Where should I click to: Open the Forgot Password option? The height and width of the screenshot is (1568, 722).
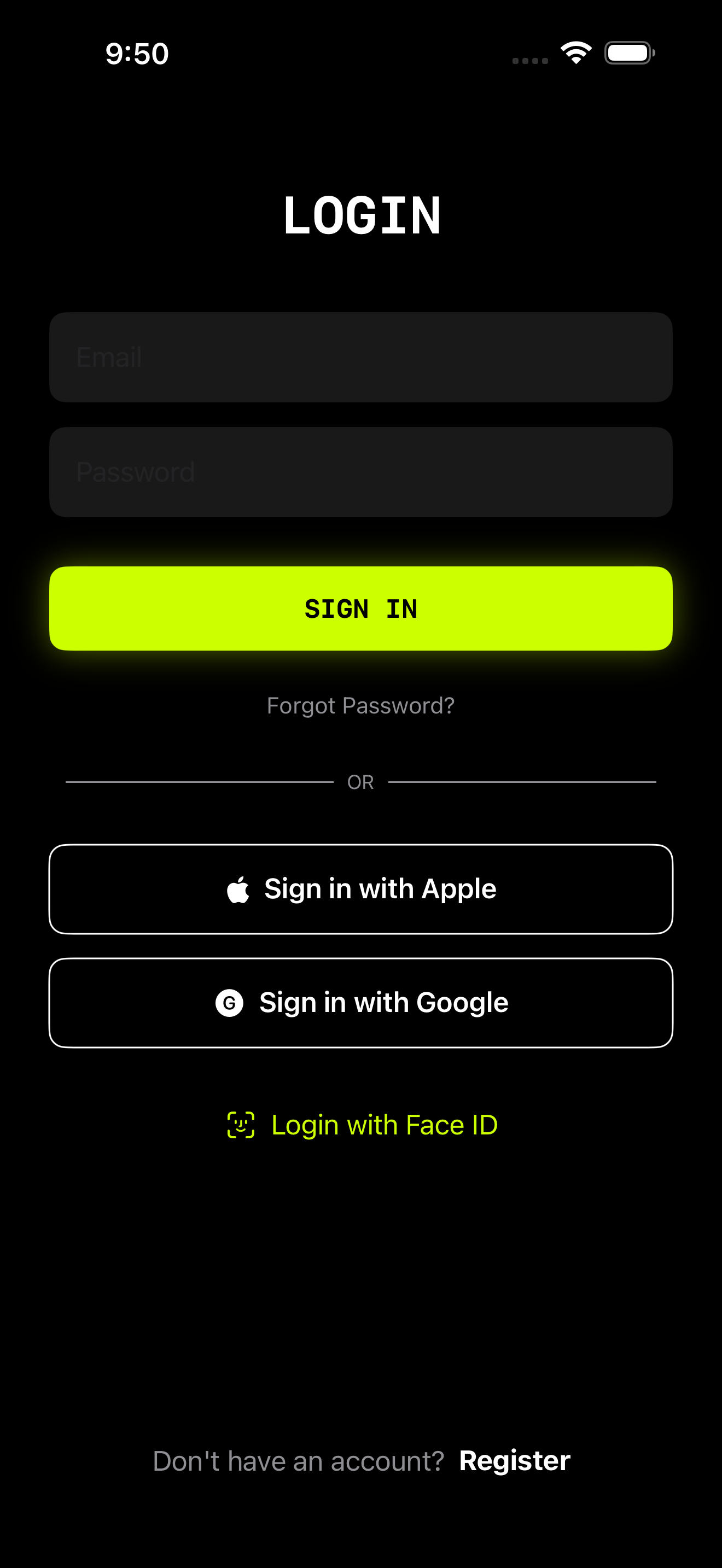(360, 705)
